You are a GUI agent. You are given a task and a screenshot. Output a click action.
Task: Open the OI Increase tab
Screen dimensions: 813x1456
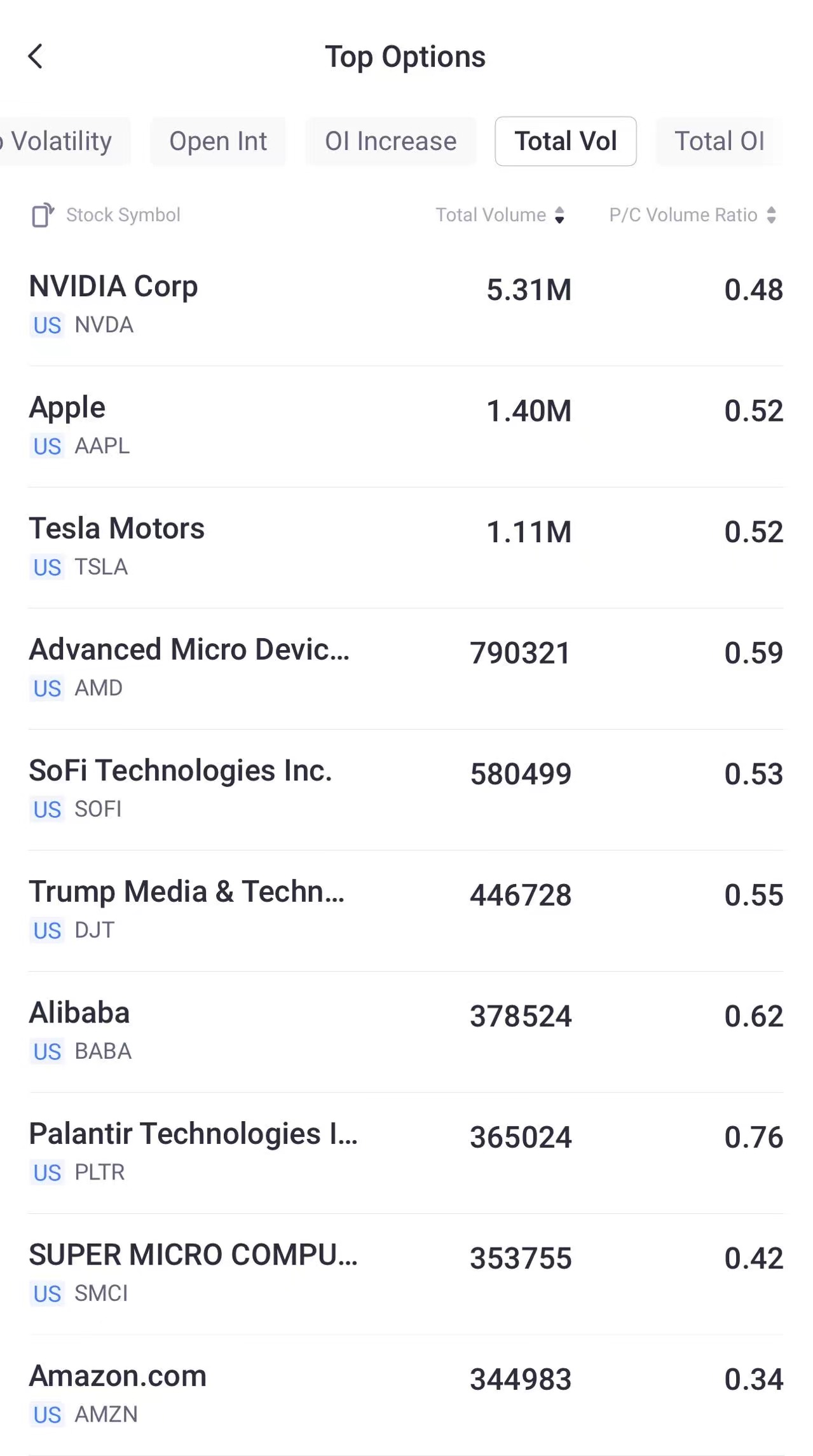coord(390,141)
